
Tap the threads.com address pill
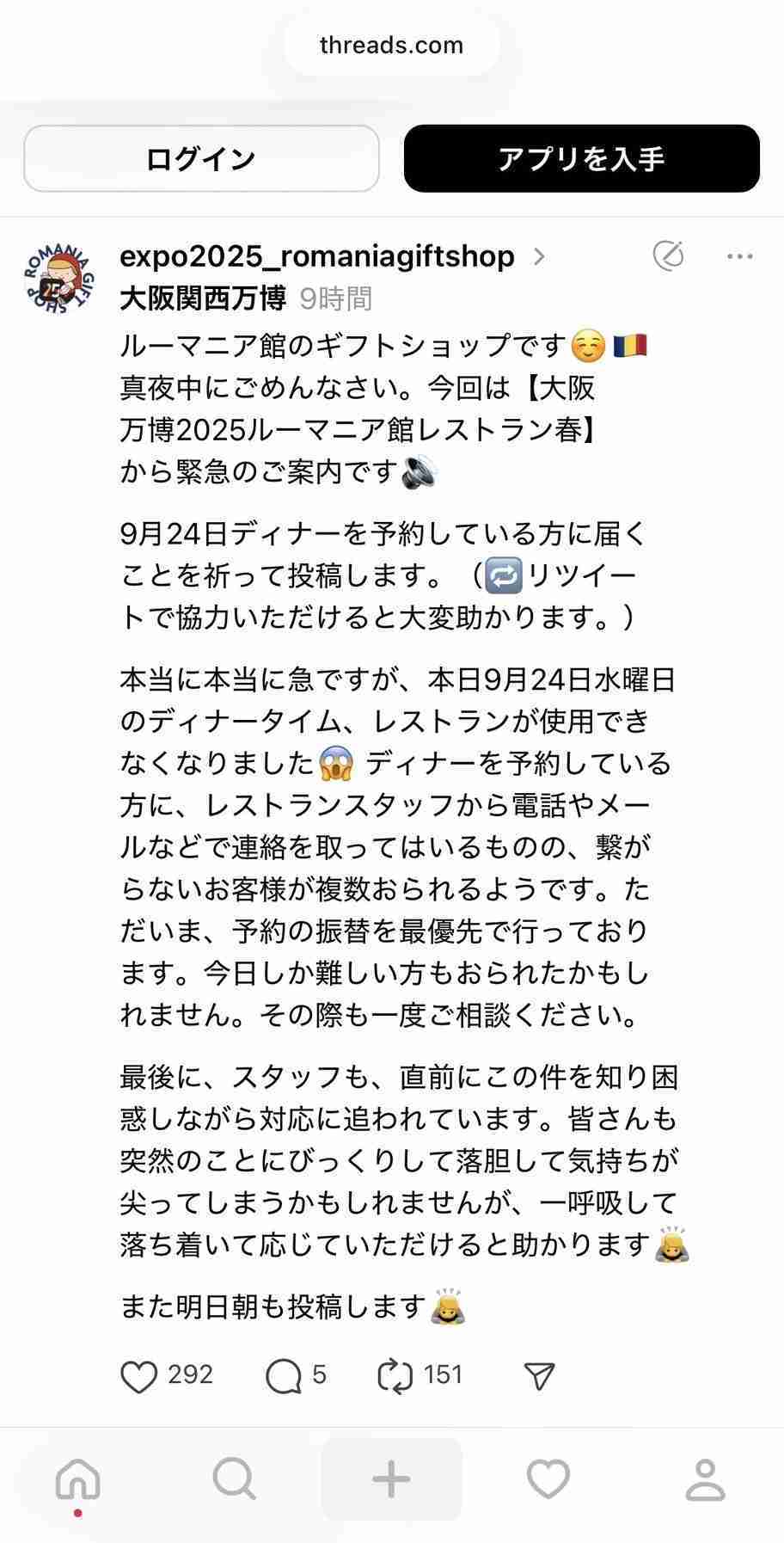[391, 45]
